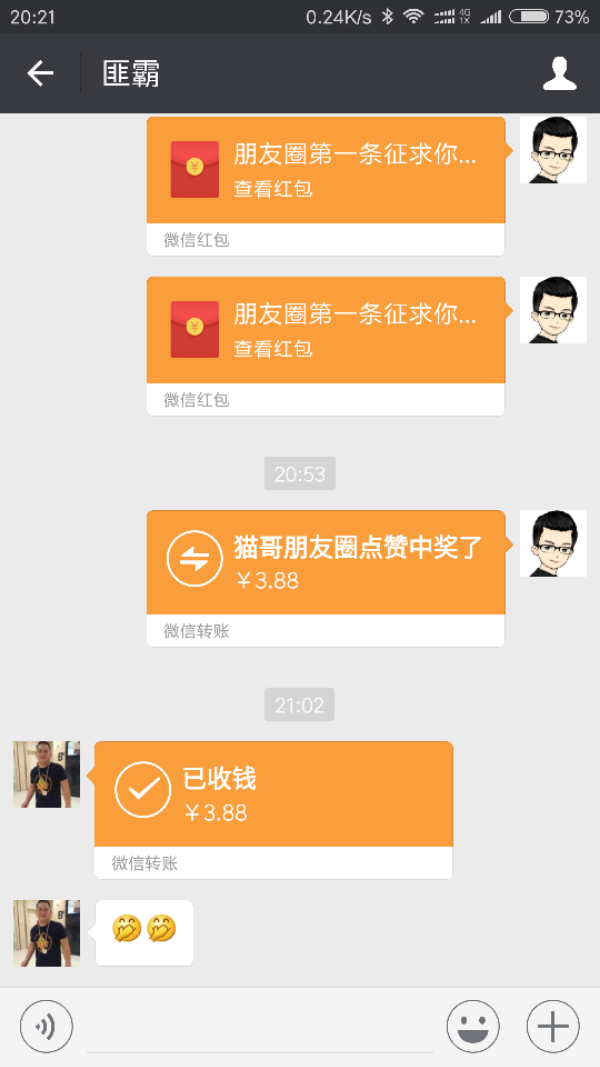
Task: Open the chat info profile icon
Action: click(x=560, y=73)
